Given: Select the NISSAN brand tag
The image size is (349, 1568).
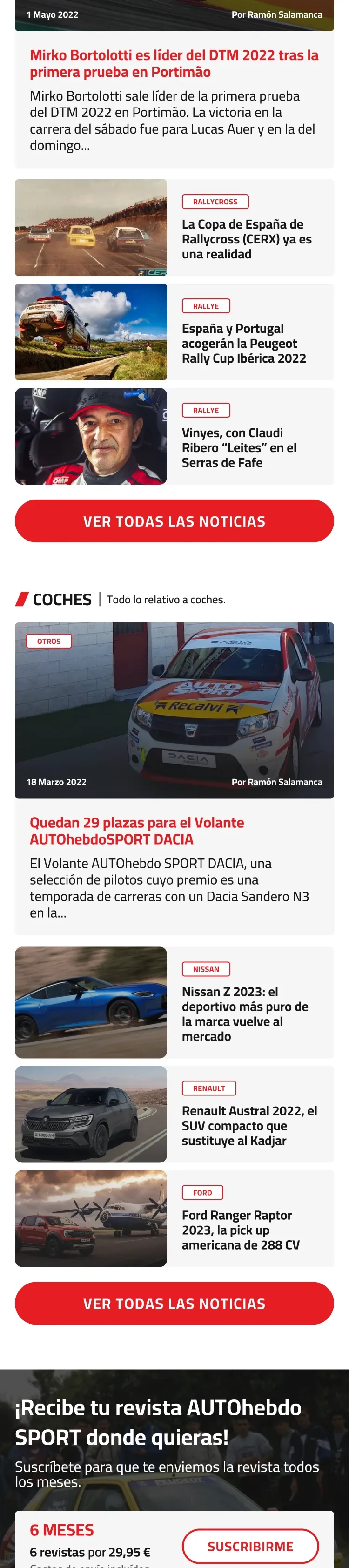Looking at the screenshot, I should coord(206,969).
